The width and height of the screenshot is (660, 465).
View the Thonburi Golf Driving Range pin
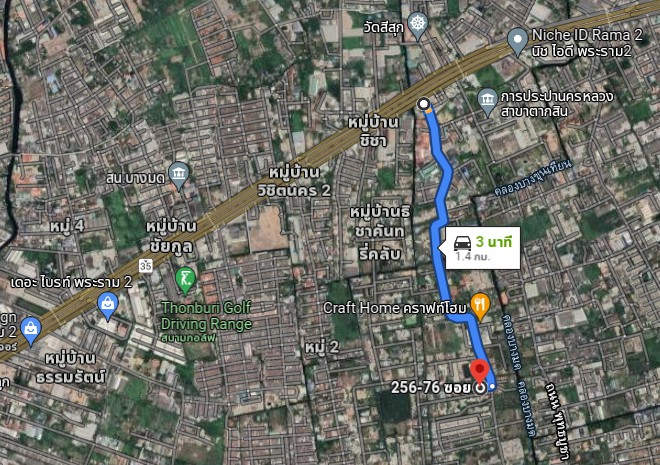pos(184,279)
